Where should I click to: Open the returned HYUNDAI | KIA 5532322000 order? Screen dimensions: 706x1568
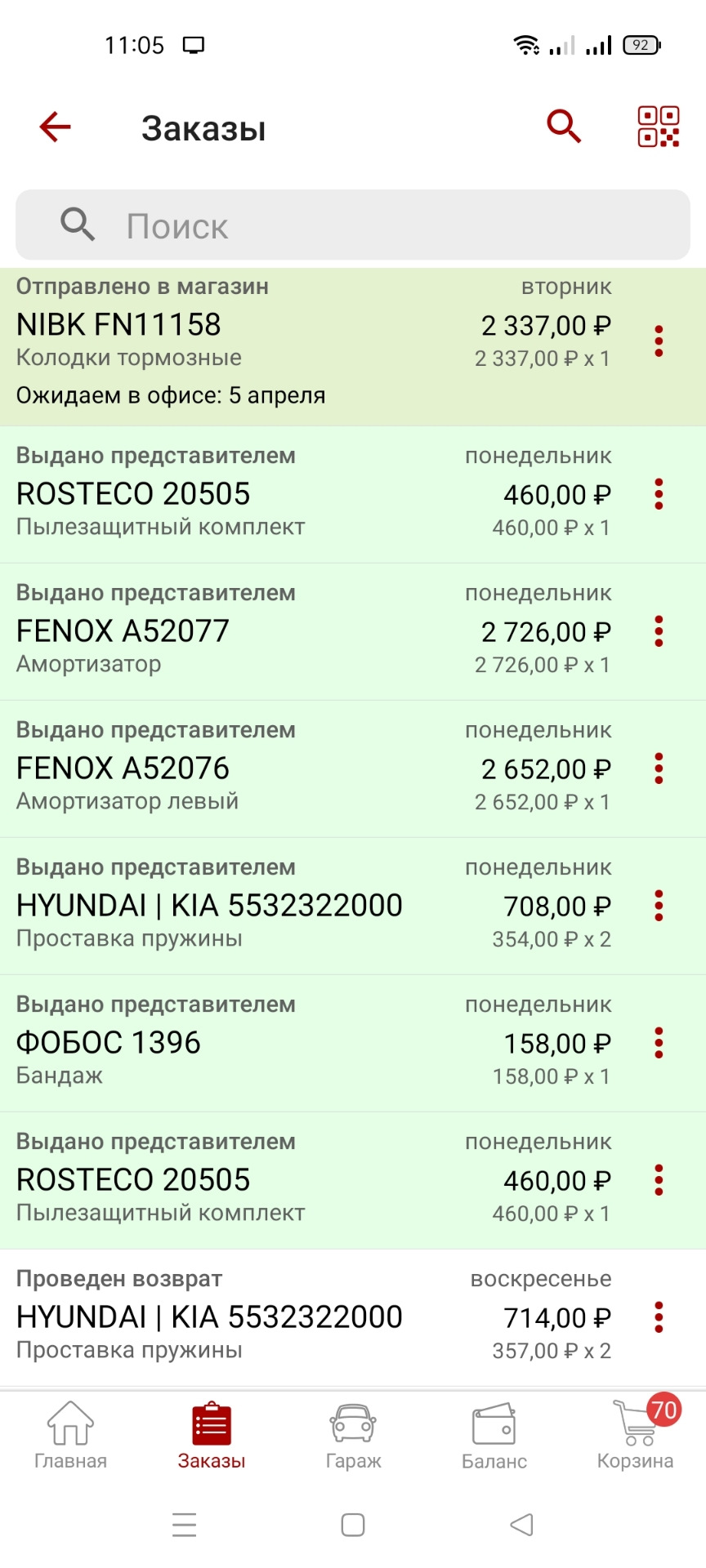point(353,1317)
